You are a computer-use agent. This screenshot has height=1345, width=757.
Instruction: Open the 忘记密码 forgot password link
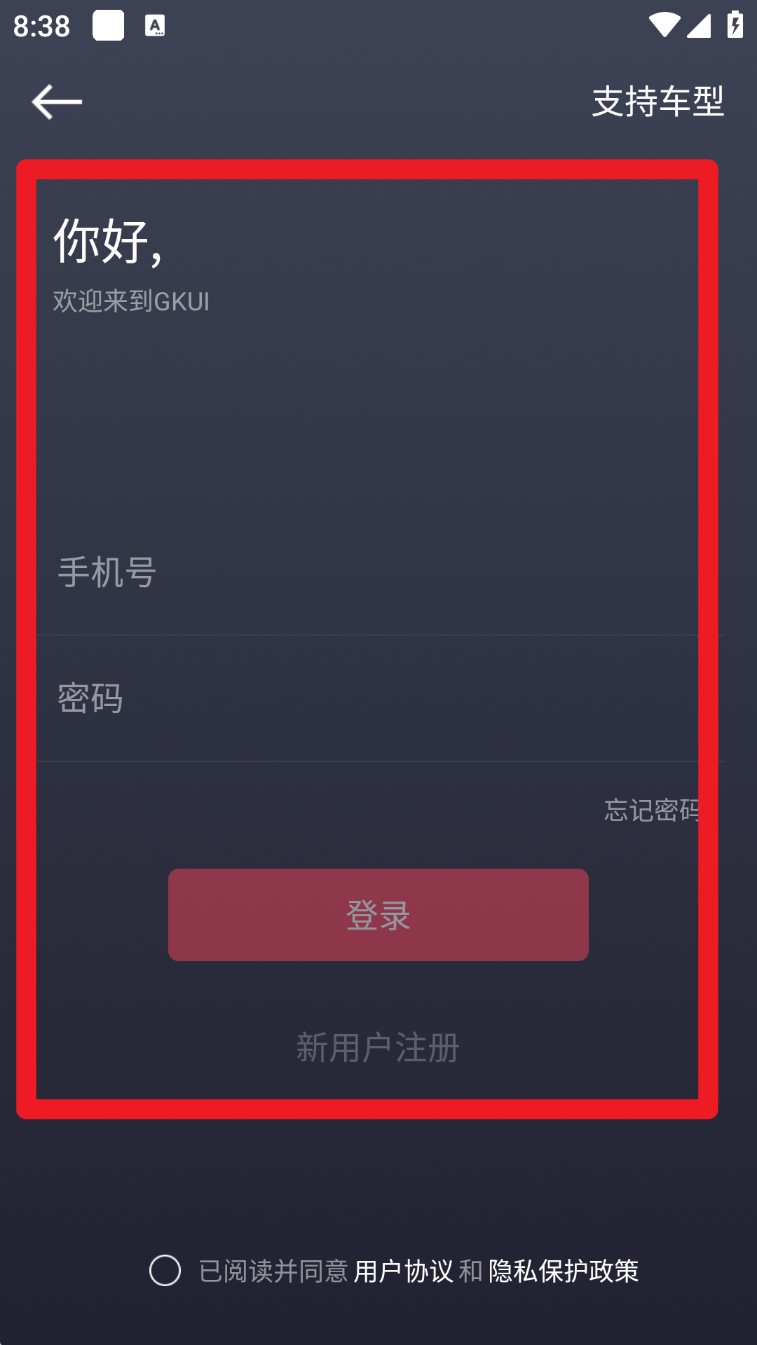tap(652, 810)
